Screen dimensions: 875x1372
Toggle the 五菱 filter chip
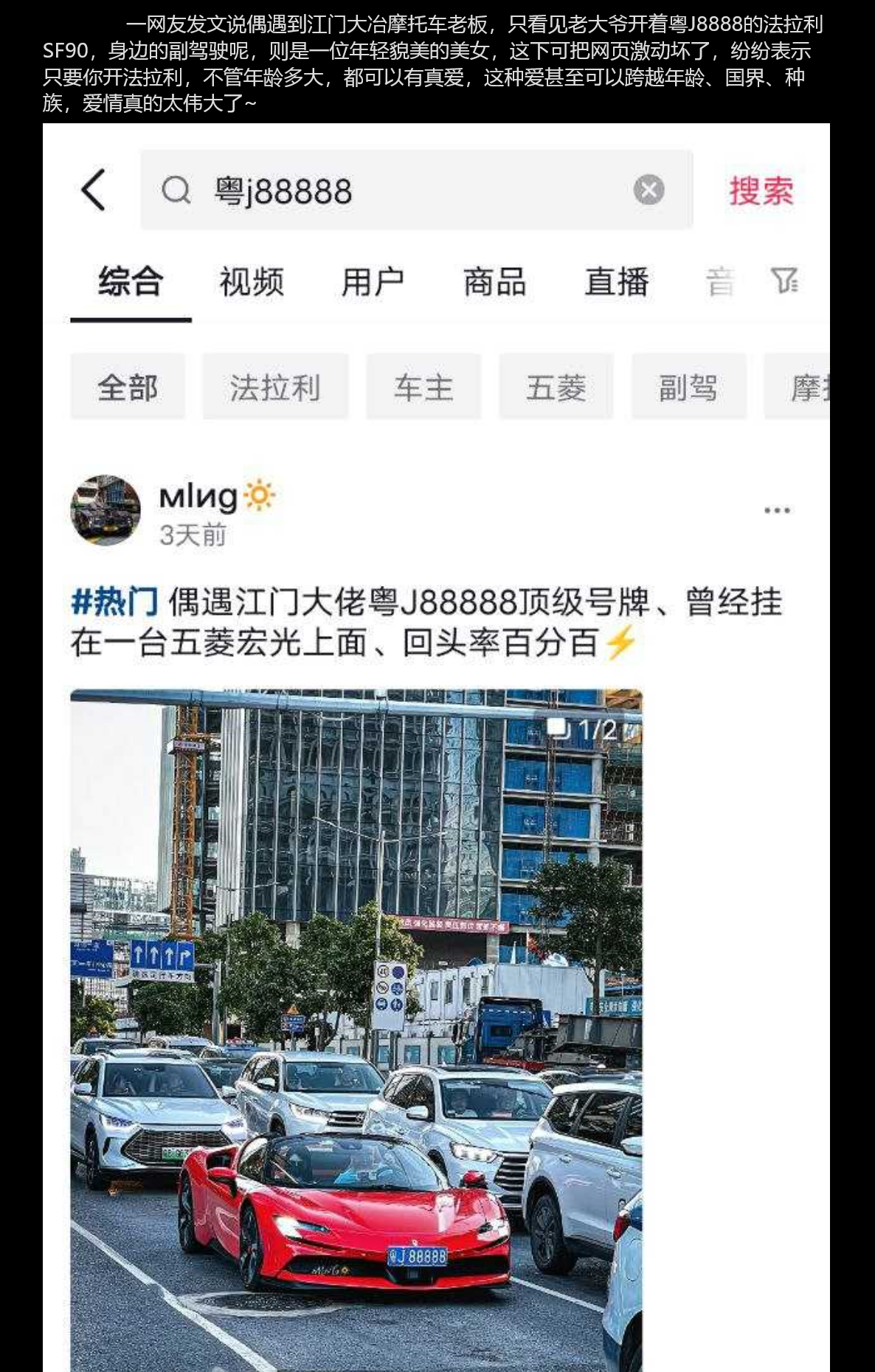tap(555, 387)
